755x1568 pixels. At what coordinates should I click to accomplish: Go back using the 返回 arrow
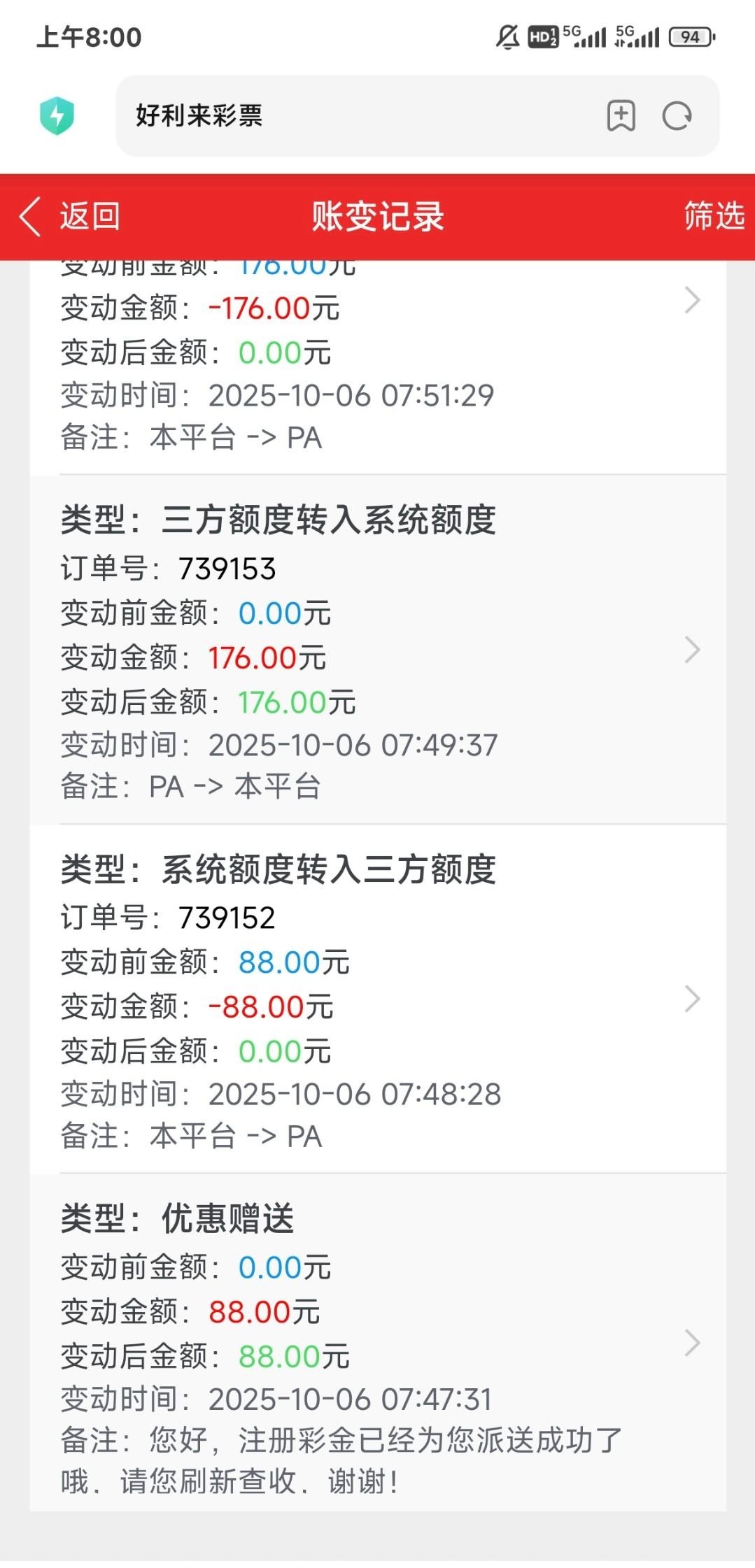[69, 216]
